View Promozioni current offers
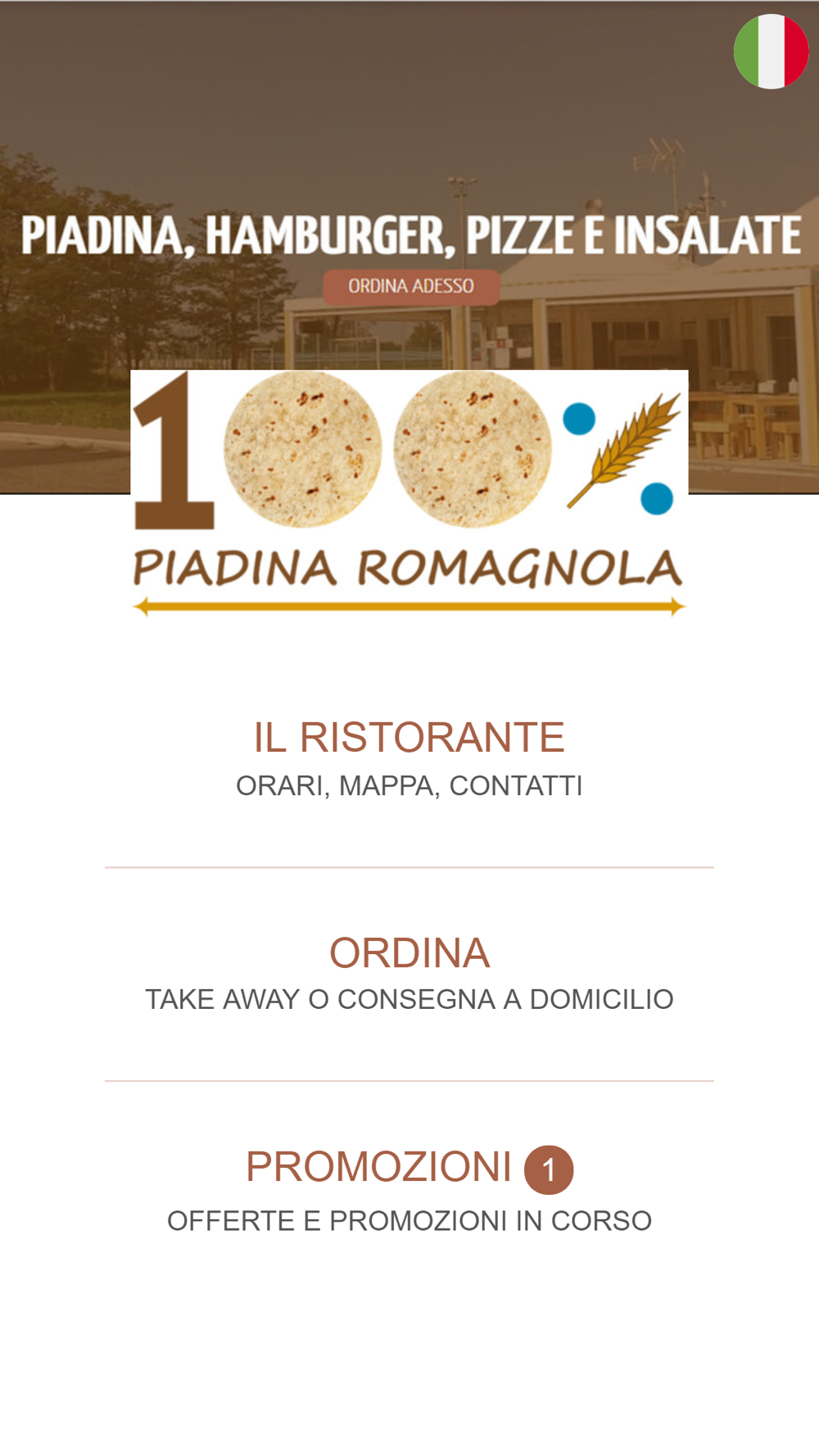Image resolution: width=819 pixels, height=1456 pixels. [x=409, y=1189]
